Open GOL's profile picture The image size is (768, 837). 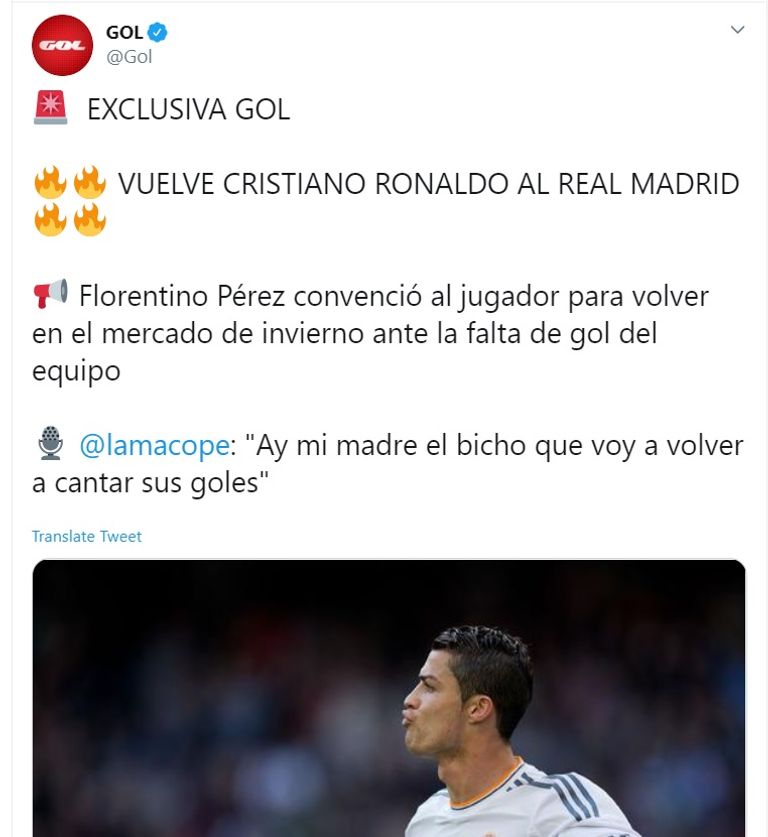tap(62, 45)
